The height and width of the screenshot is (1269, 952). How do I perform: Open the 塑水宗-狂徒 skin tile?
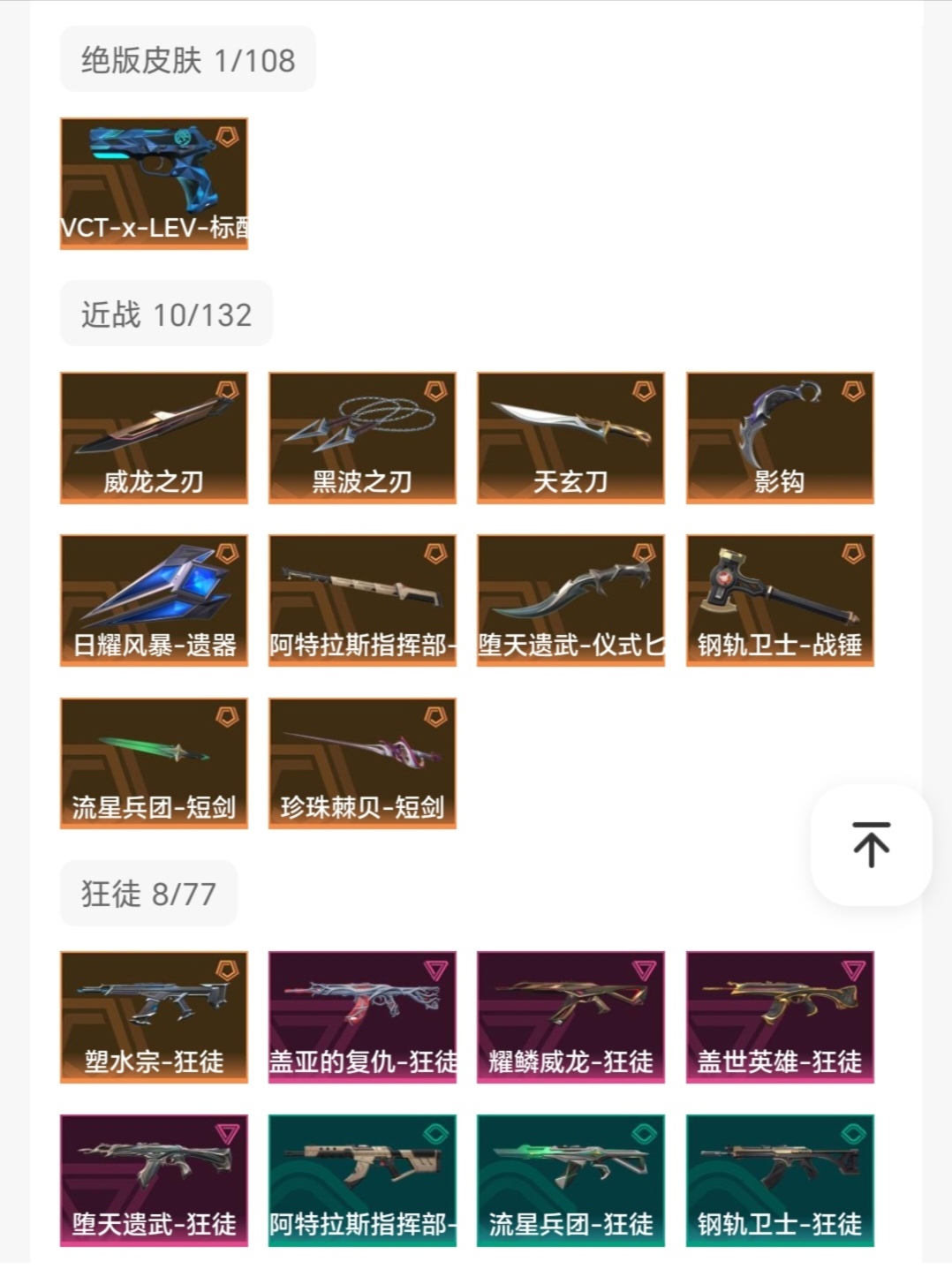154,1017
